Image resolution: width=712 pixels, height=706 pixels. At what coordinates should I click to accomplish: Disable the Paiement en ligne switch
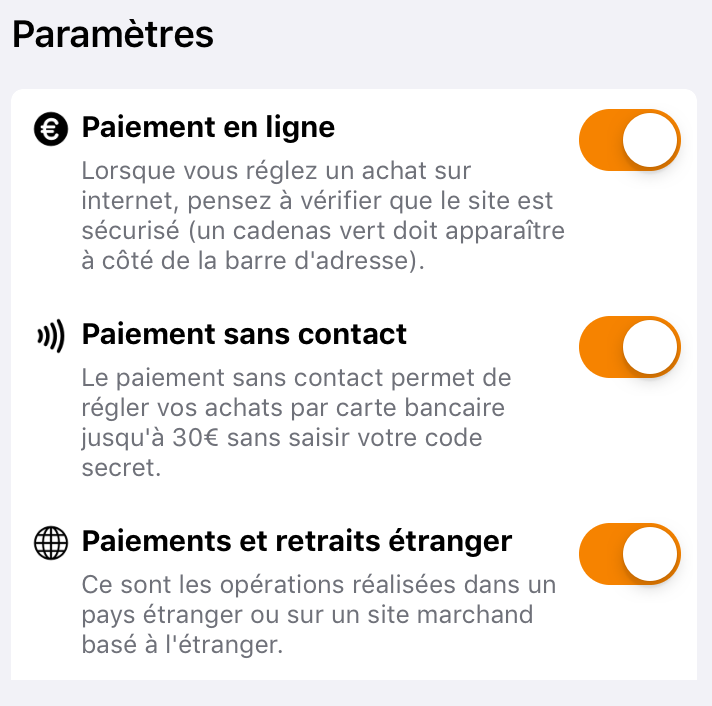(x=629, y=141)
